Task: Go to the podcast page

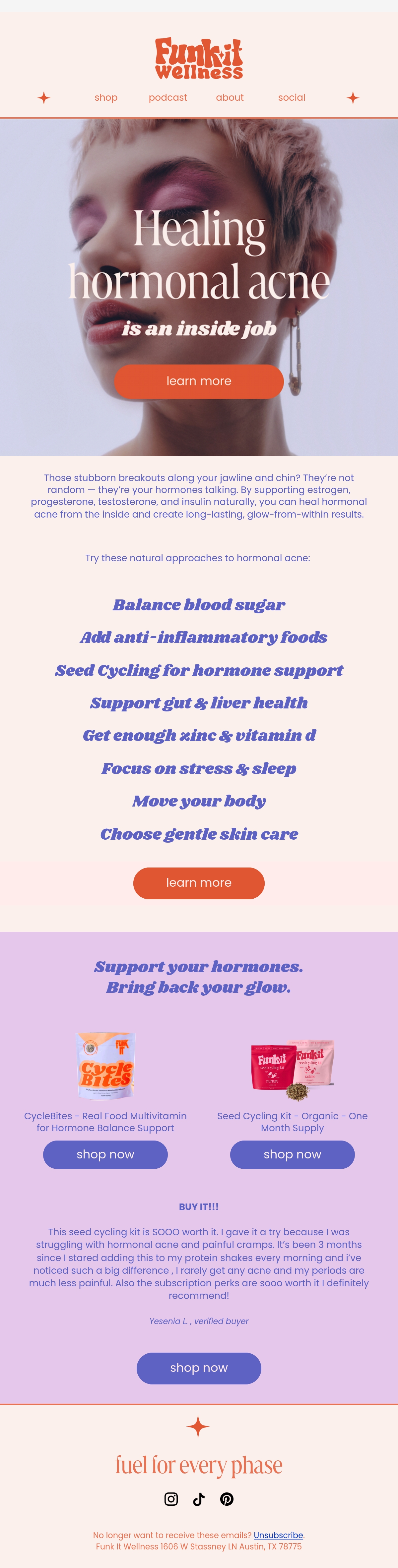Action: pyautogui.click(x=167, y=97)
